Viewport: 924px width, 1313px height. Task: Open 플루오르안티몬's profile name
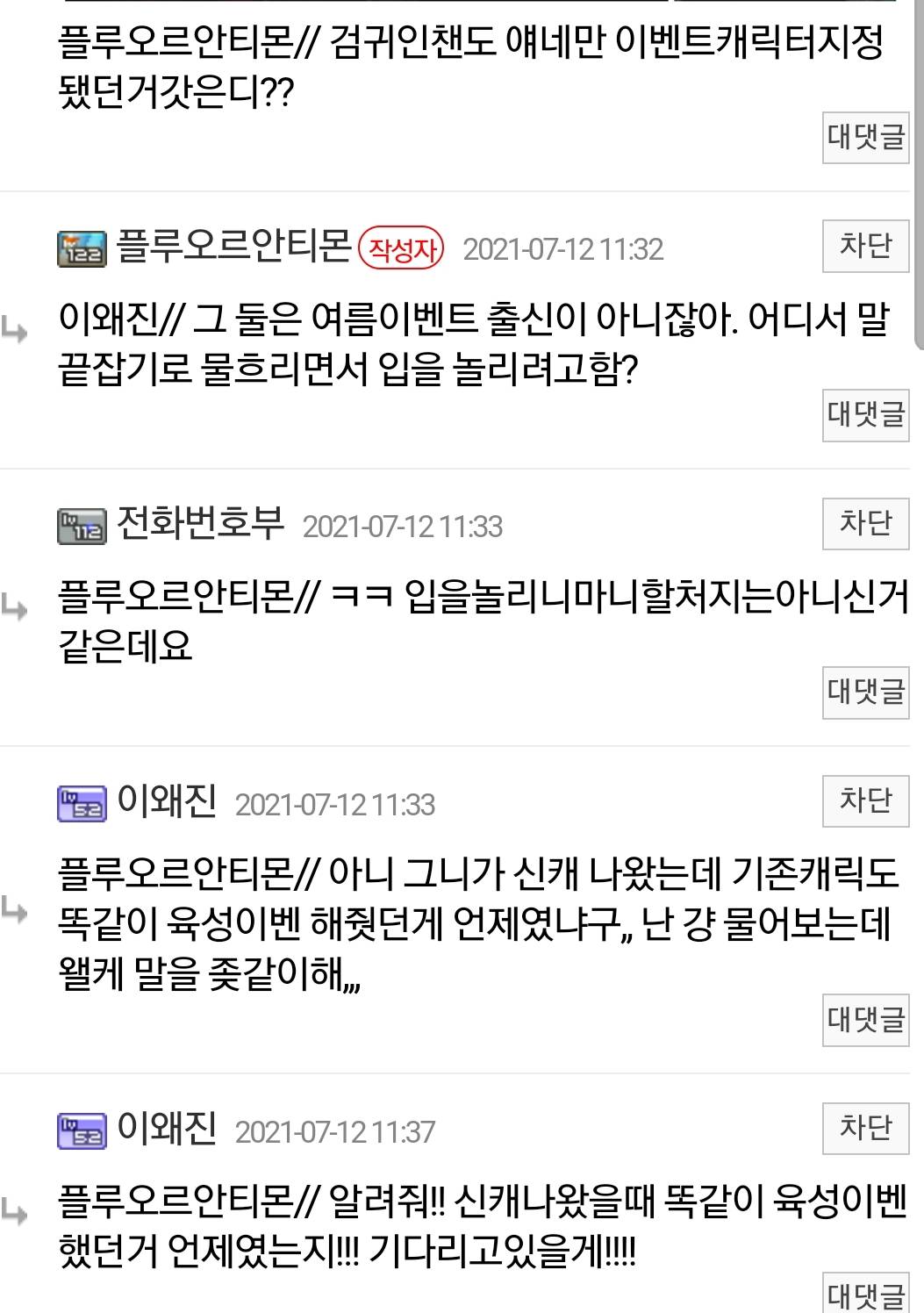coord(233,247)
